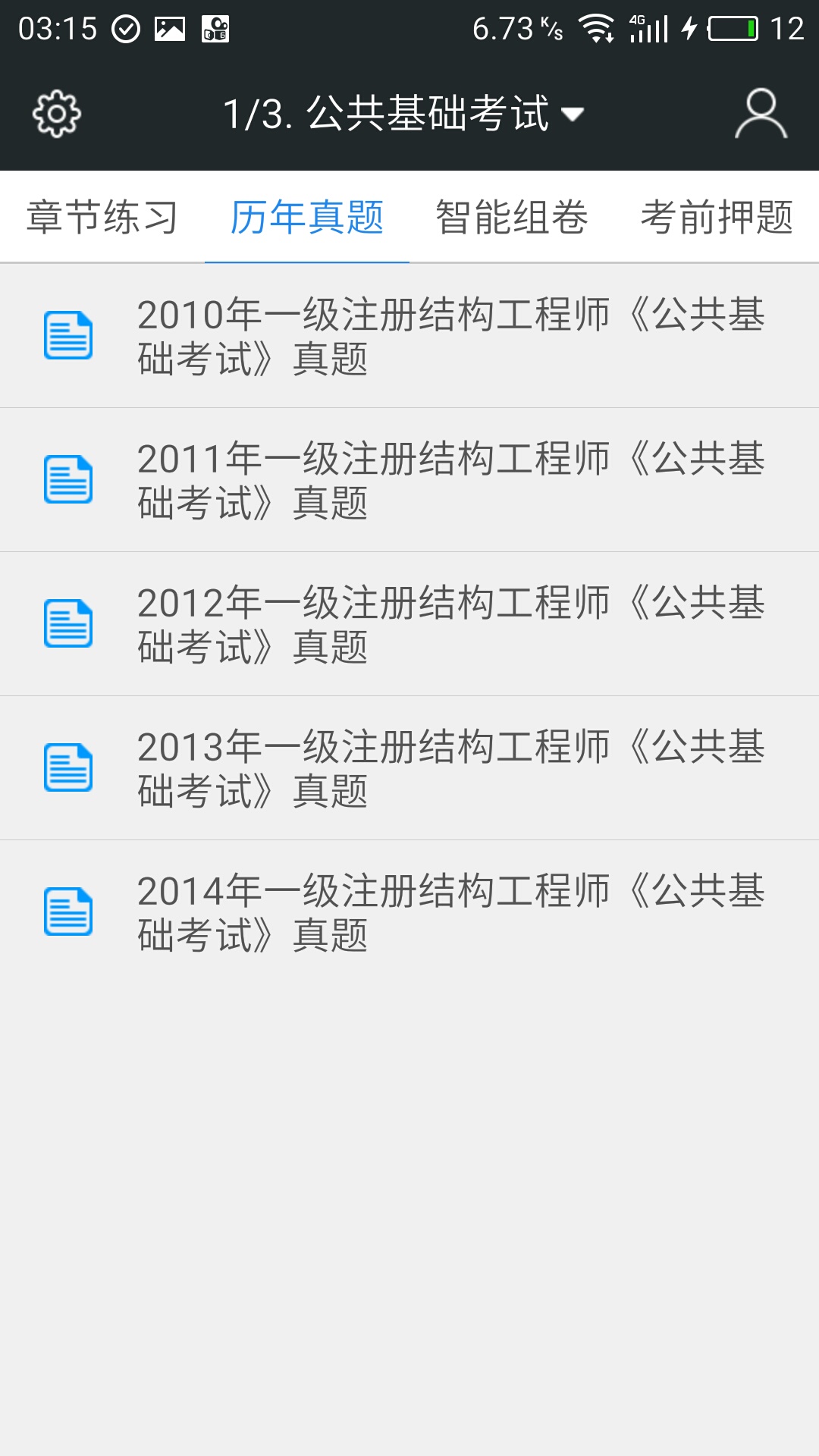Image resolution: width=819 pixels, height=1456 pixels.
Task: Open the 2010年 公共基础考试 真题 paper
Action: (409, 336)
